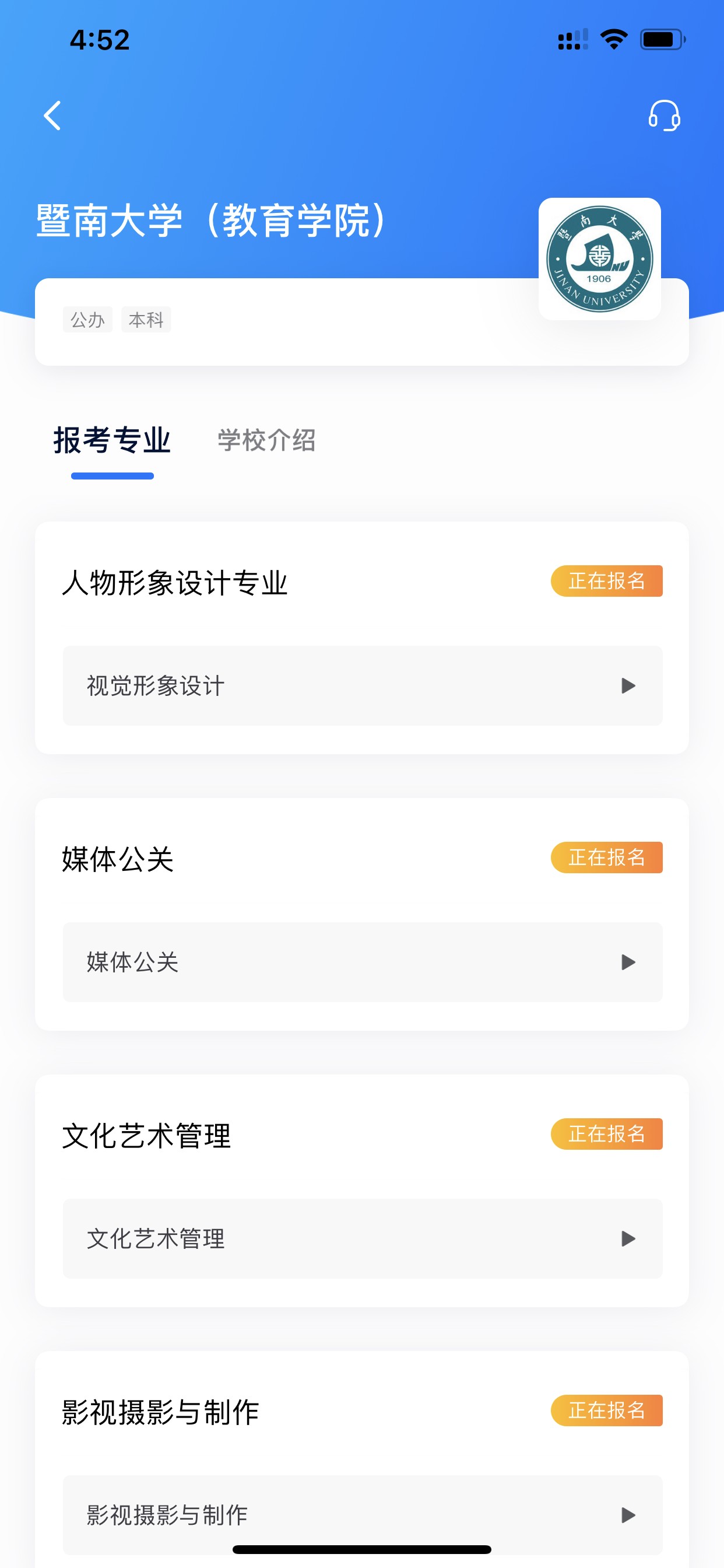Go back to the previous page
The width and height of the screenshot is (724, 1568).
click(x=53, y=116)
